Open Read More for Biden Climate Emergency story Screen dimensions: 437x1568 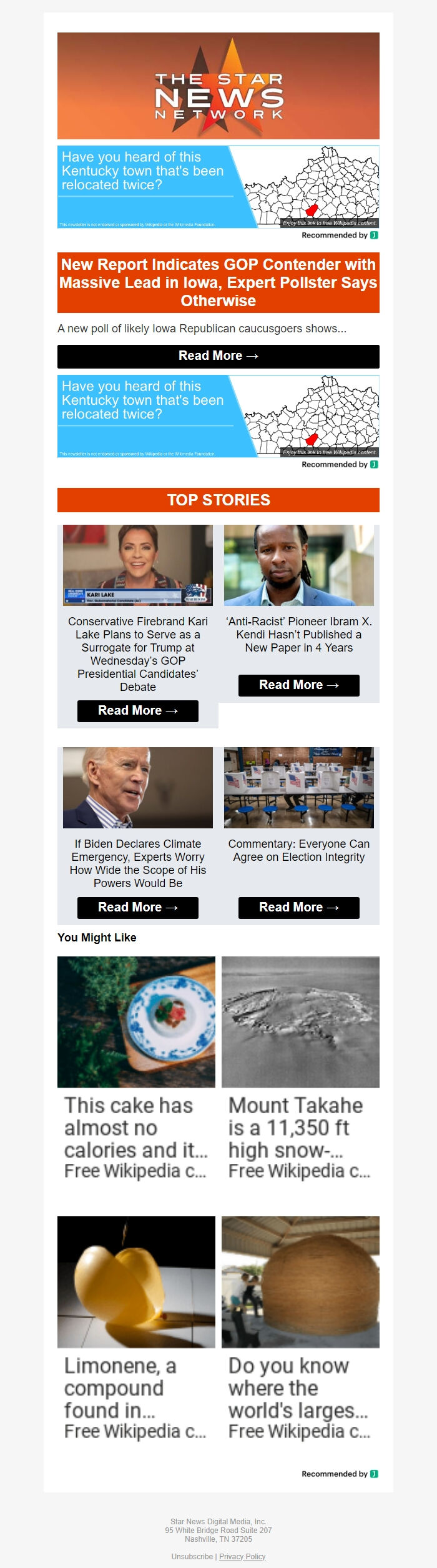point(137,908)
